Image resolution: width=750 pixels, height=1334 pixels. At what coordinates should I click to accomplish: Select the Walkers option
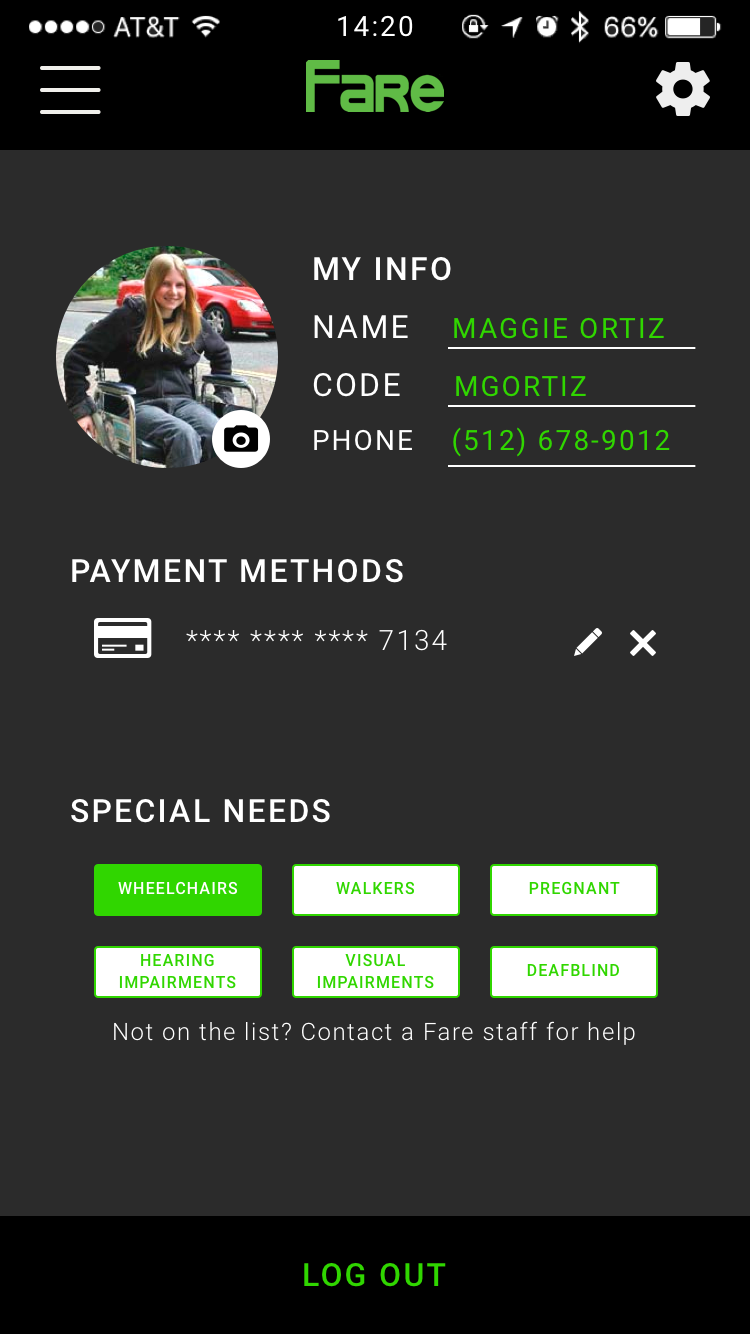(376, 890)
